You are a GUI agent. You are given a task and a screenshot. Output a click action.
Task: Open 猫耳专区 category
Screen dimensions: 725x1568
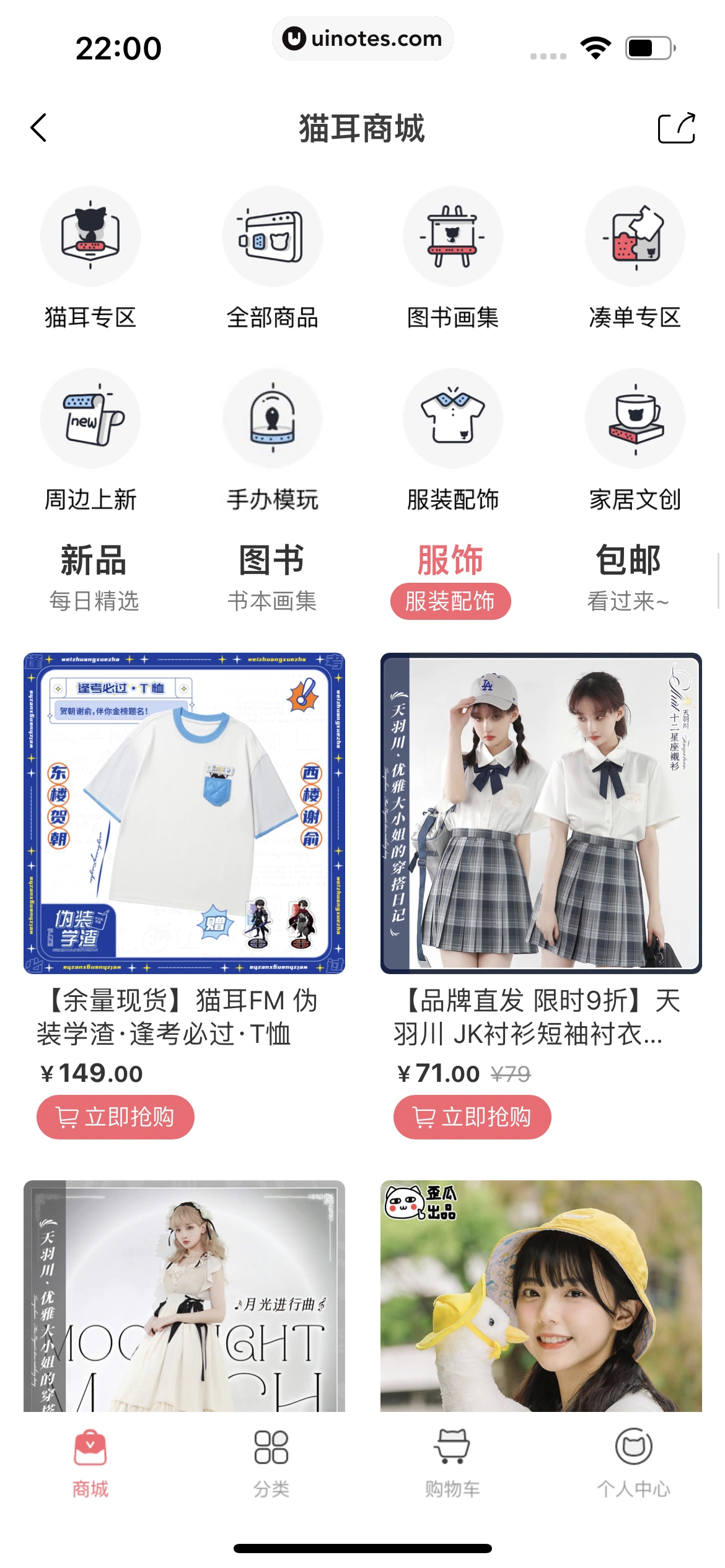90,237
